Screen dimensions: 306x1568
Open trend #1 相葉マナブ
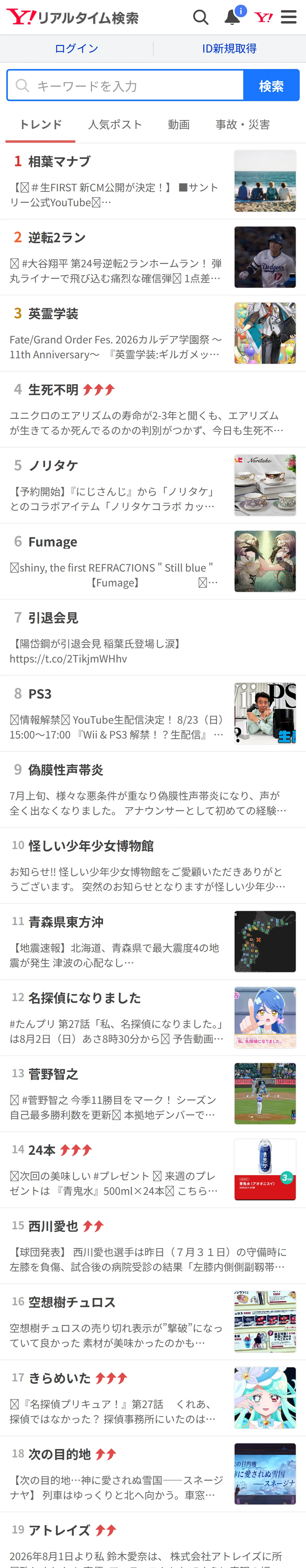pos(153,181)
